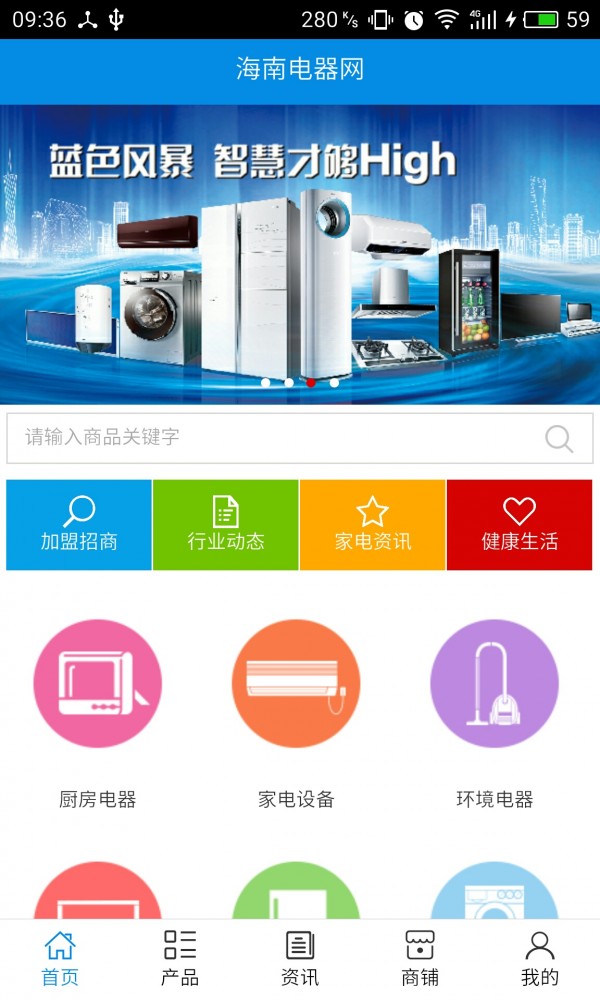600x1000 pixels.
Task: Tap the magnifier icon in search box
Action: [559, 438]
